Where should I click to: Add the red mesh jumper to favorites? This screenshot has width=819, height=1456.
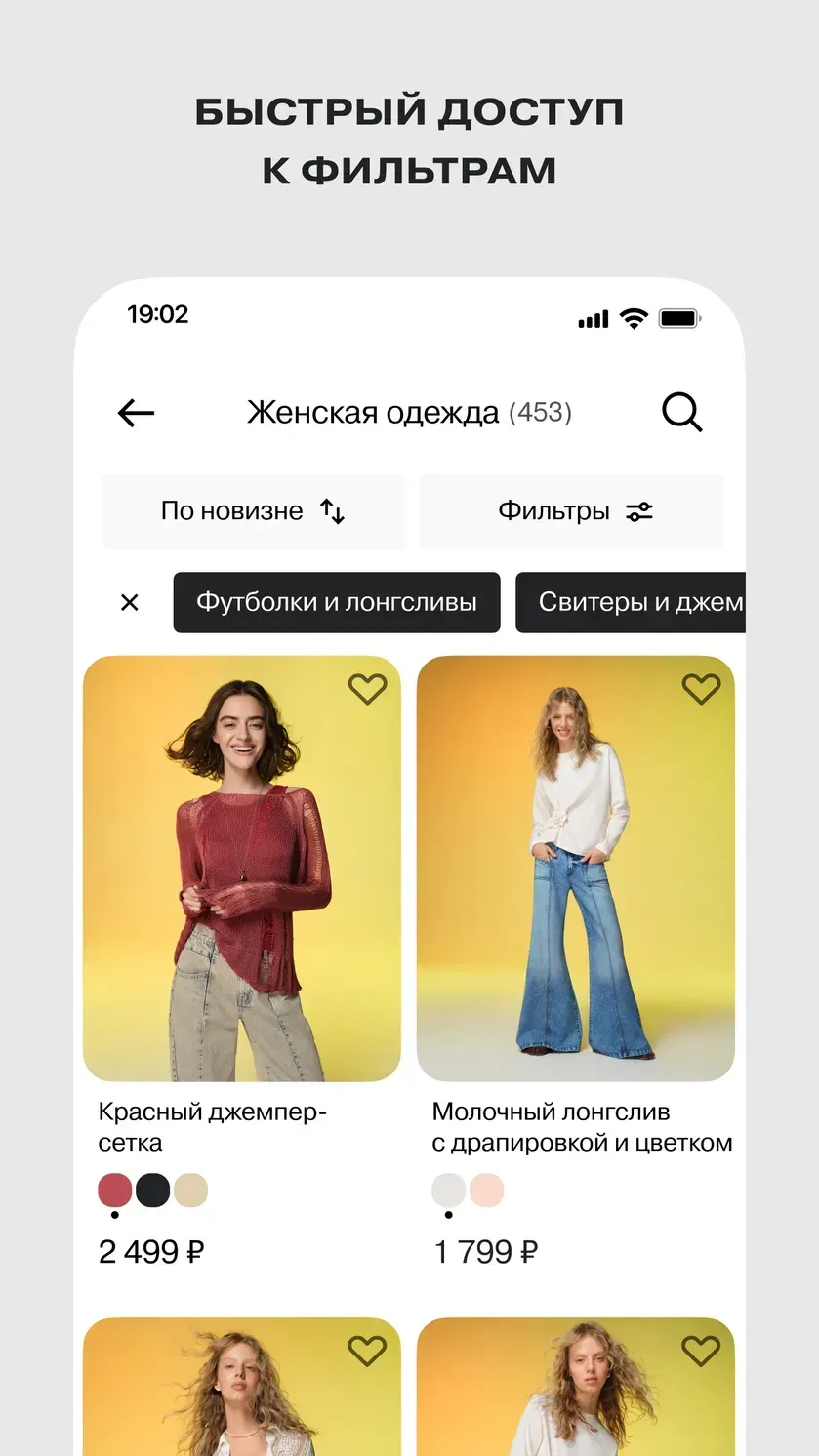coord(367,689)
